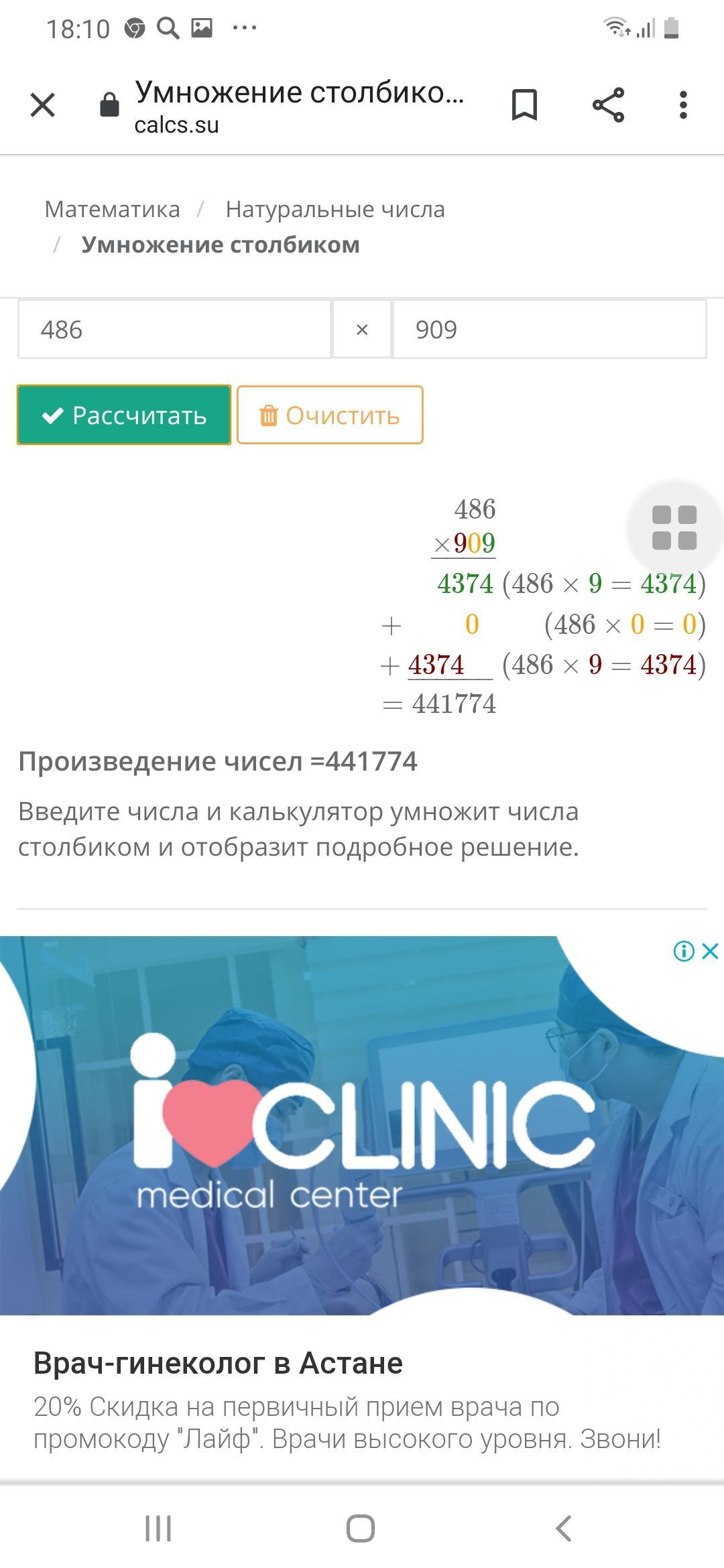This screenshot has width=724, height=1568.
Task: View ad info icon
Action: pyautogui.click(x=684, y=951)
